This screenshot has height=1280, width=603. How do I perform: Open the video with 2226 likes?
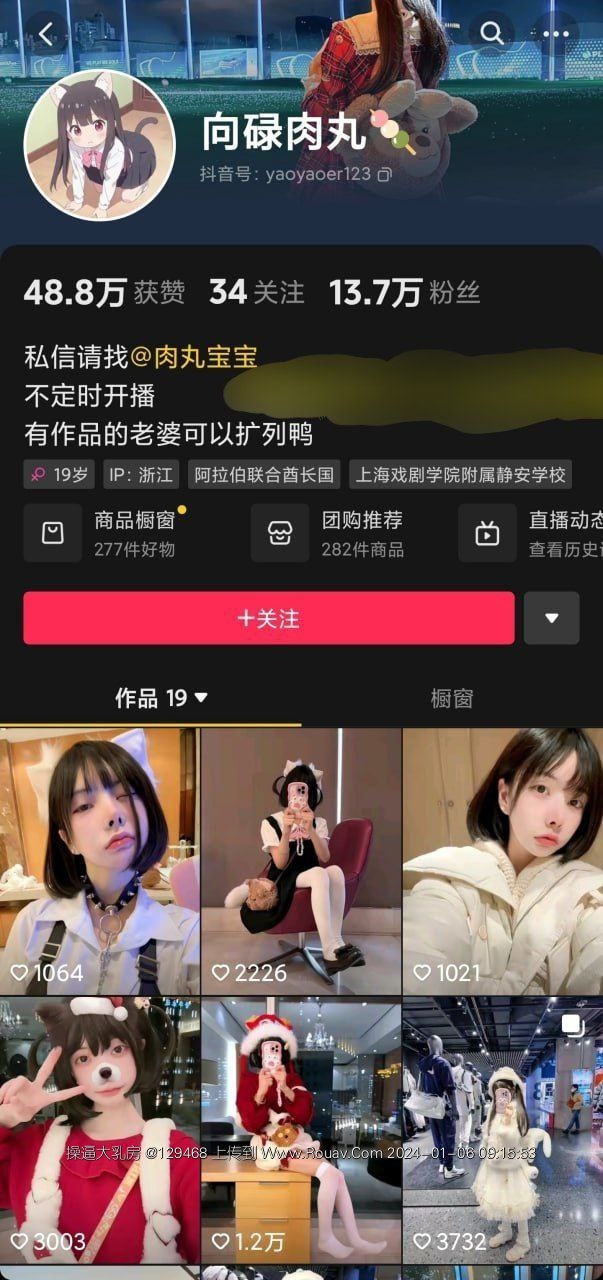(x=301, y=860)
